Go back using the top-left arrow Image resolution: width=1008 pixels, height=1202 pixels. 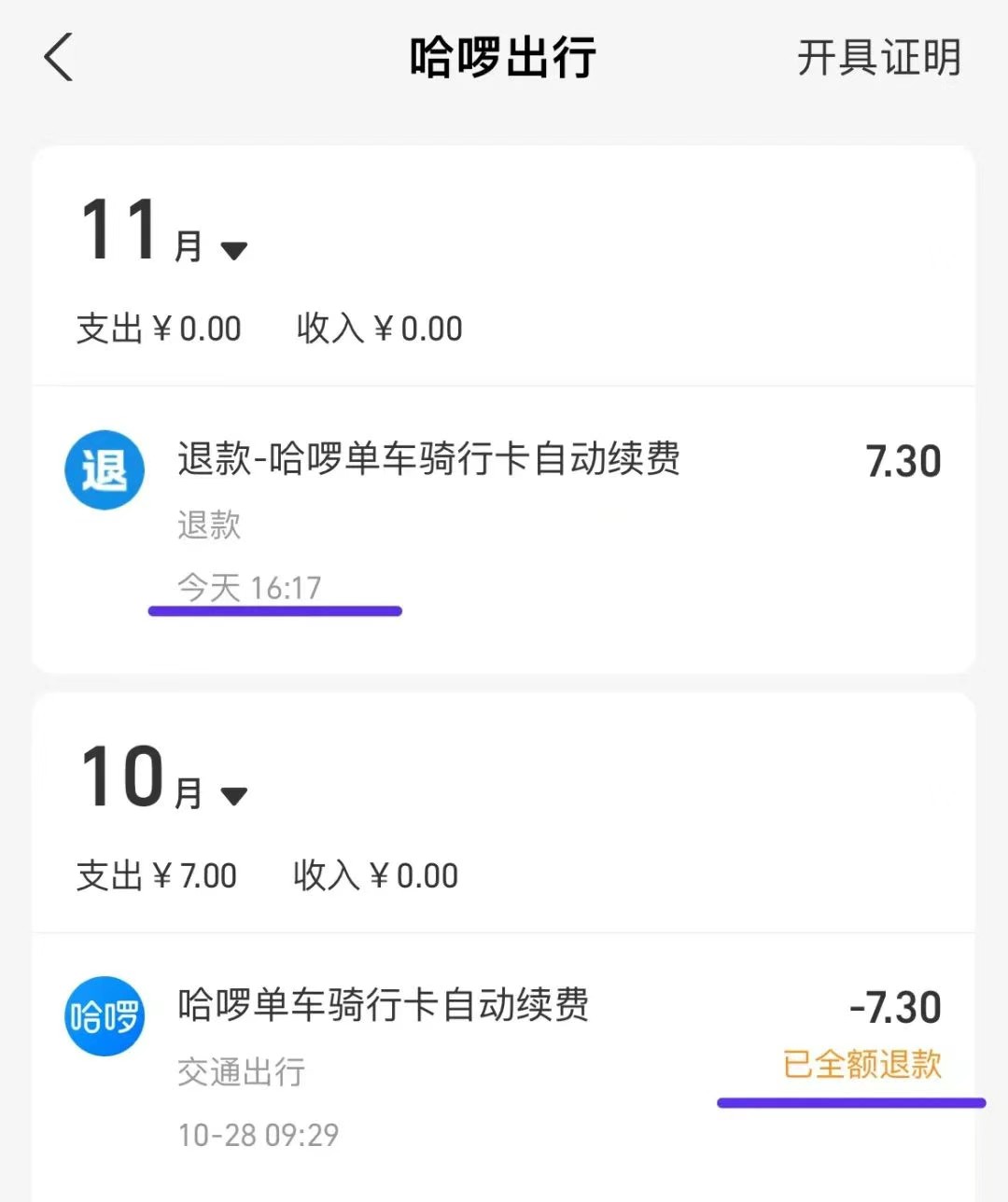[x=59, y=58]
